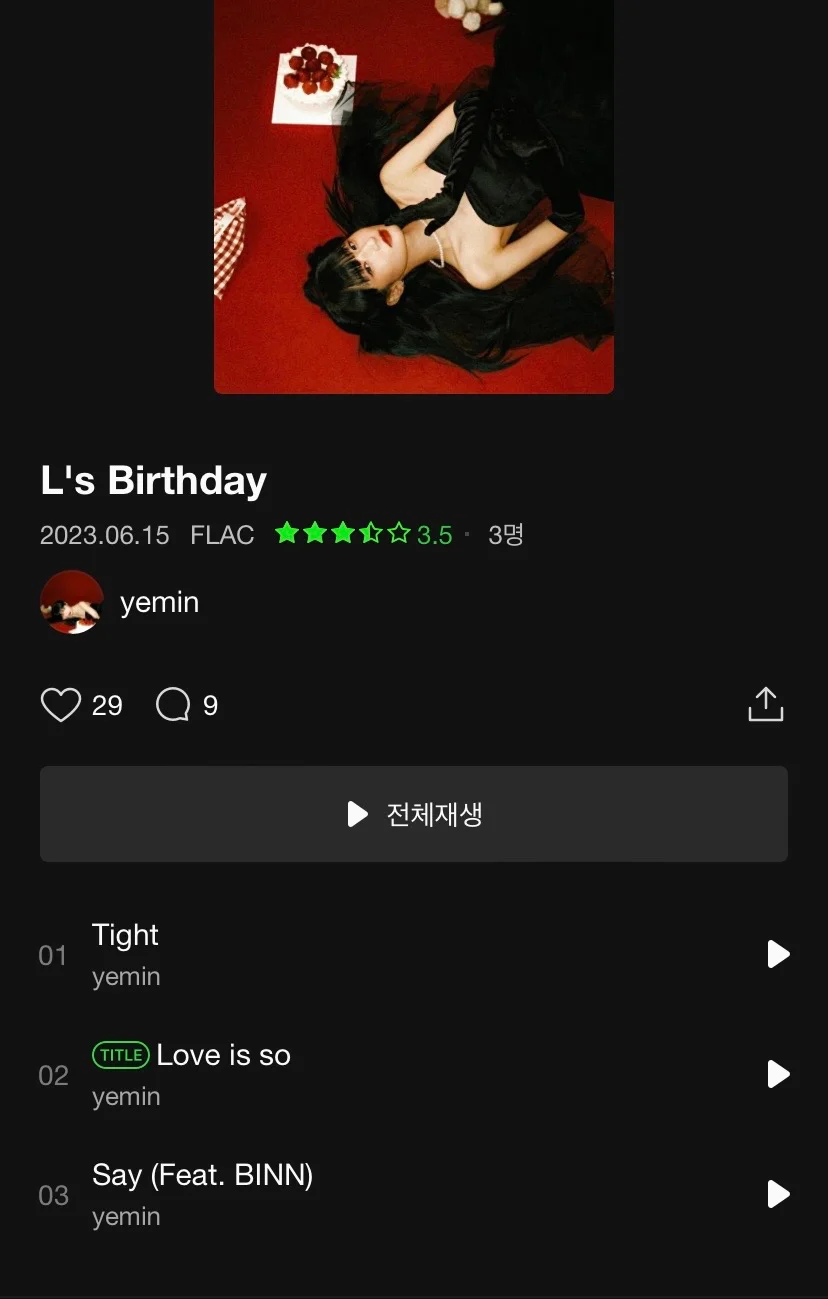This screenshot has height=1299, width=828.
Task: Play Love is so using its play icon
Action: 777,1074
